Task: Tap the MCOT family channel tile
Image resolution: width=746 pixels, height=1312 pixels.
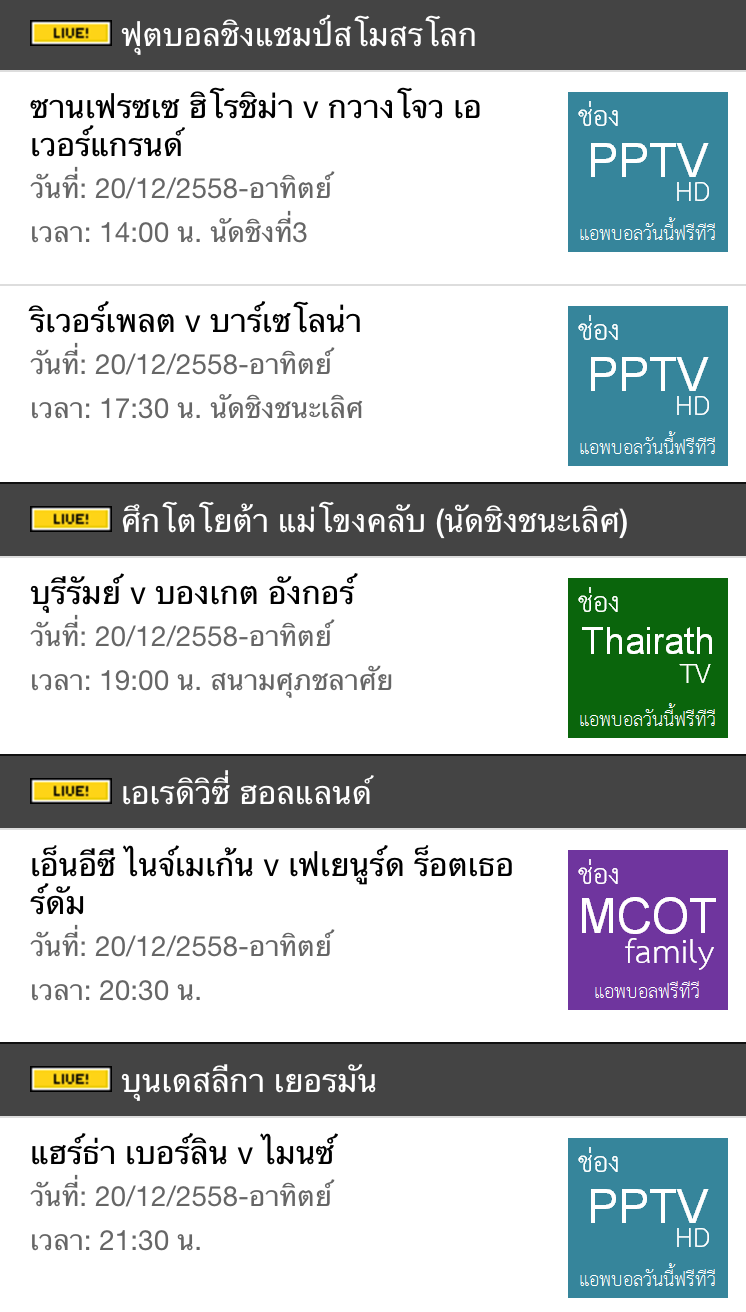Action: coord(647,930)
